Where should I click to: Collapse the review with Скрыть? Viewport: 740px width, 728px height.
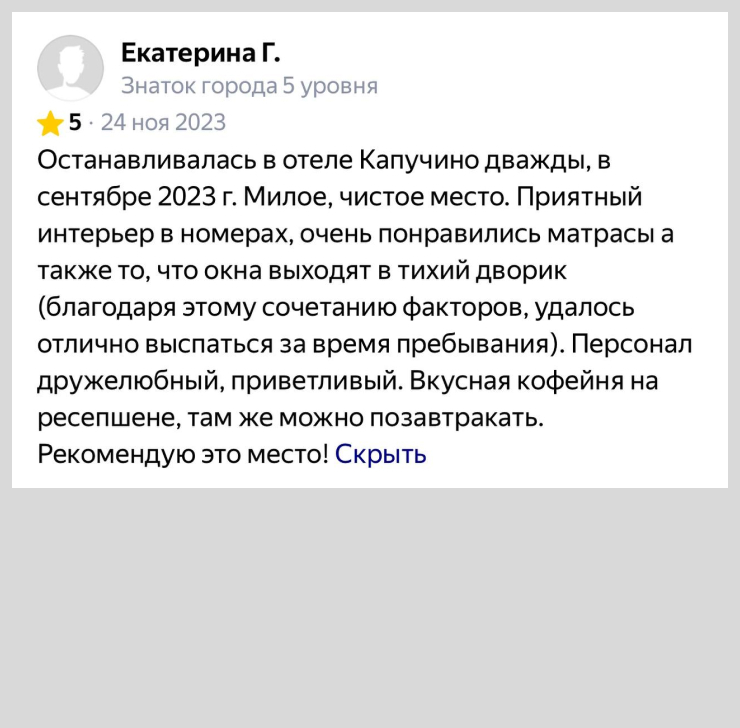(380, 454)
